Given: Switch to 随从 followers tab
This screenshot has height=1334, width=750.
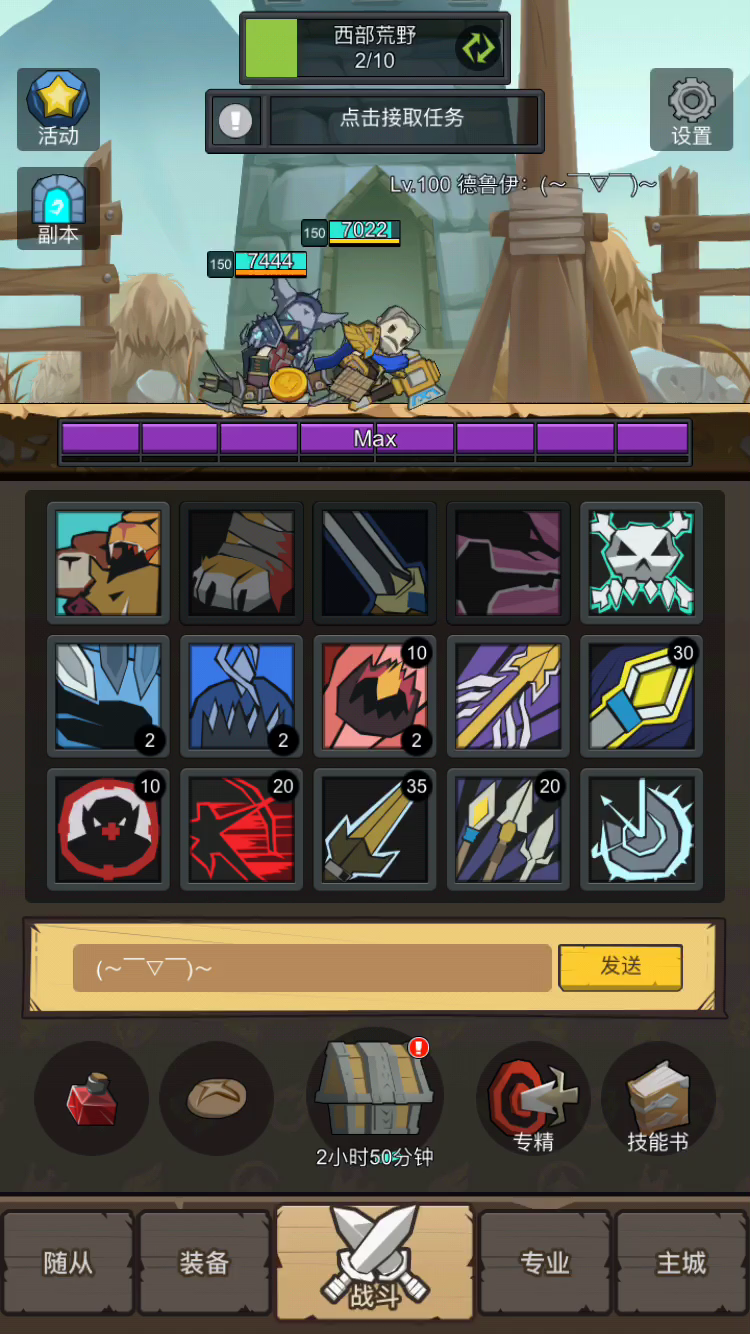Looking at the screenshot, I should [x=68, y=1263].
